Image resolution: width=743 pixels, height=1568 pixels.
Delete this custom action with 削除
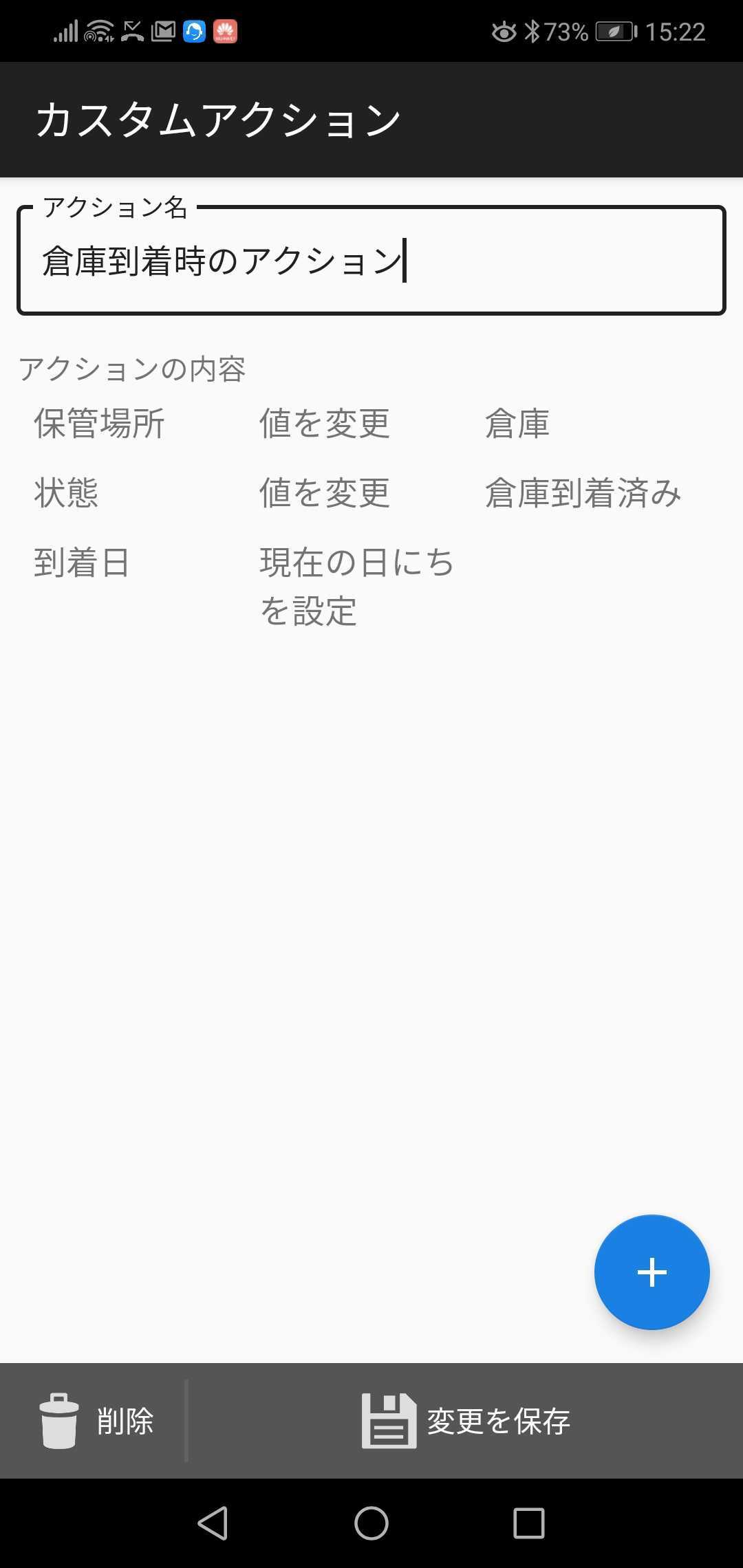coord(94,1421)
